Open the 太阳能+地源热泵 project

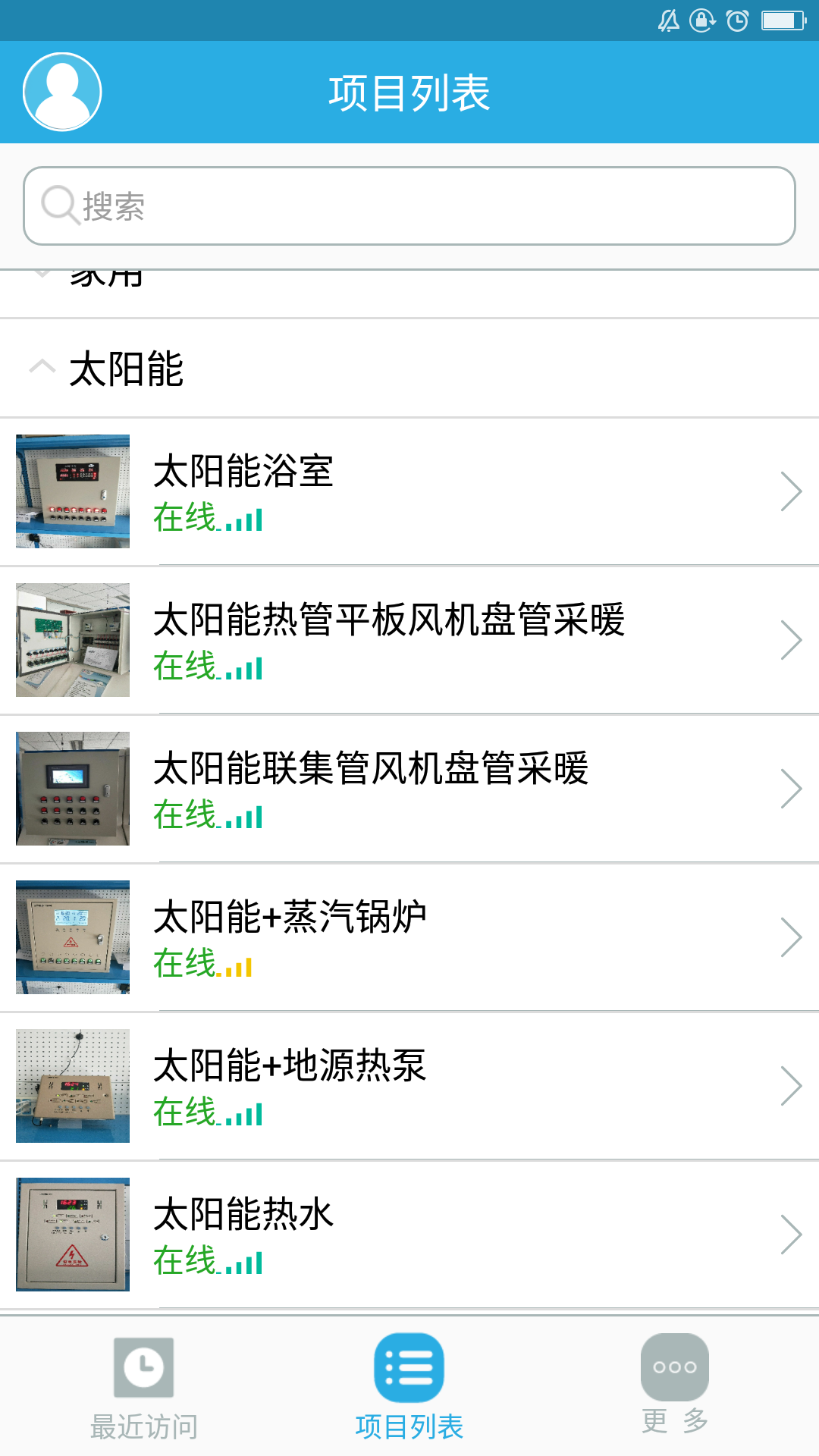click(x=409, y=1086)
